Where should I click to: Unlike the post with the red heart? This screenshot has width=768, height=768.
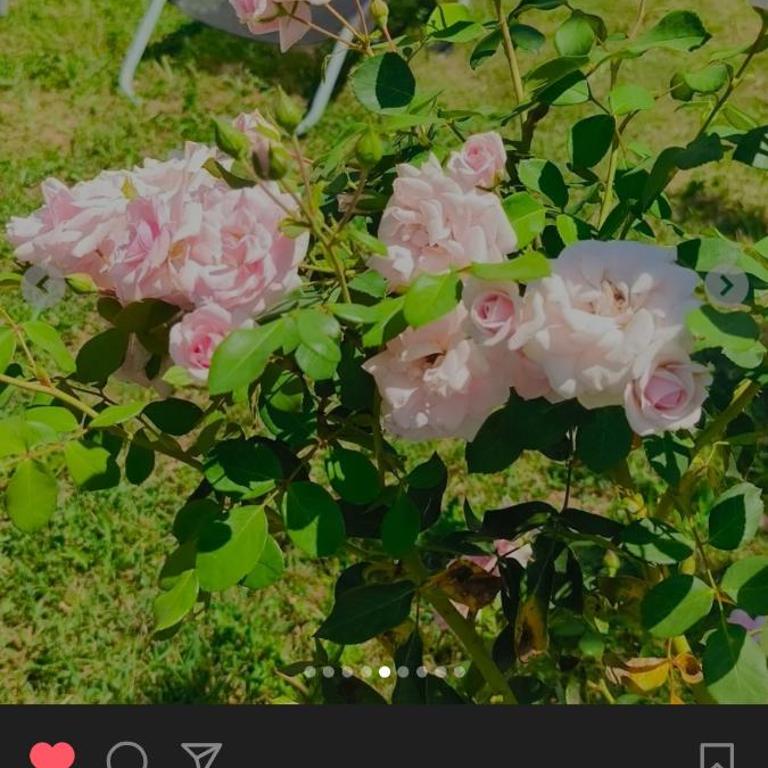pyautogui.click(x=52, y=755)
